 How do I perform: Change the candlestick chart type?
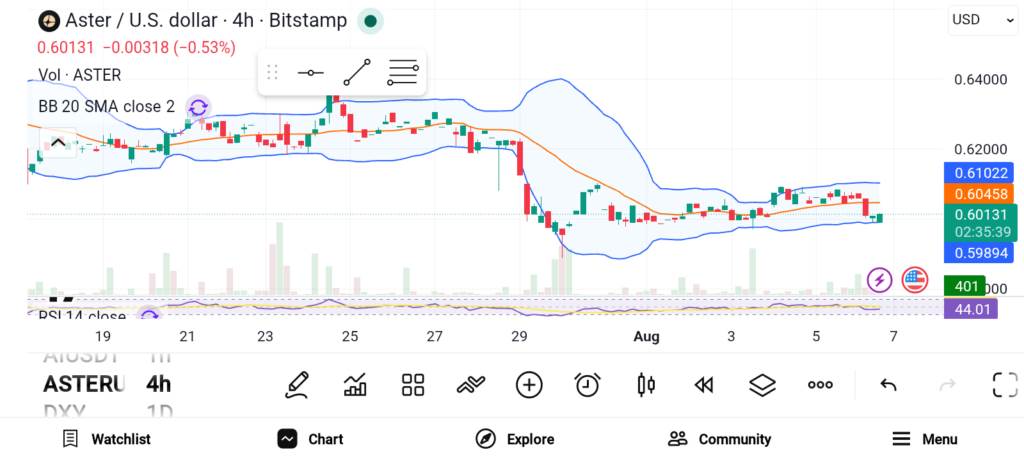pos(646,385)
